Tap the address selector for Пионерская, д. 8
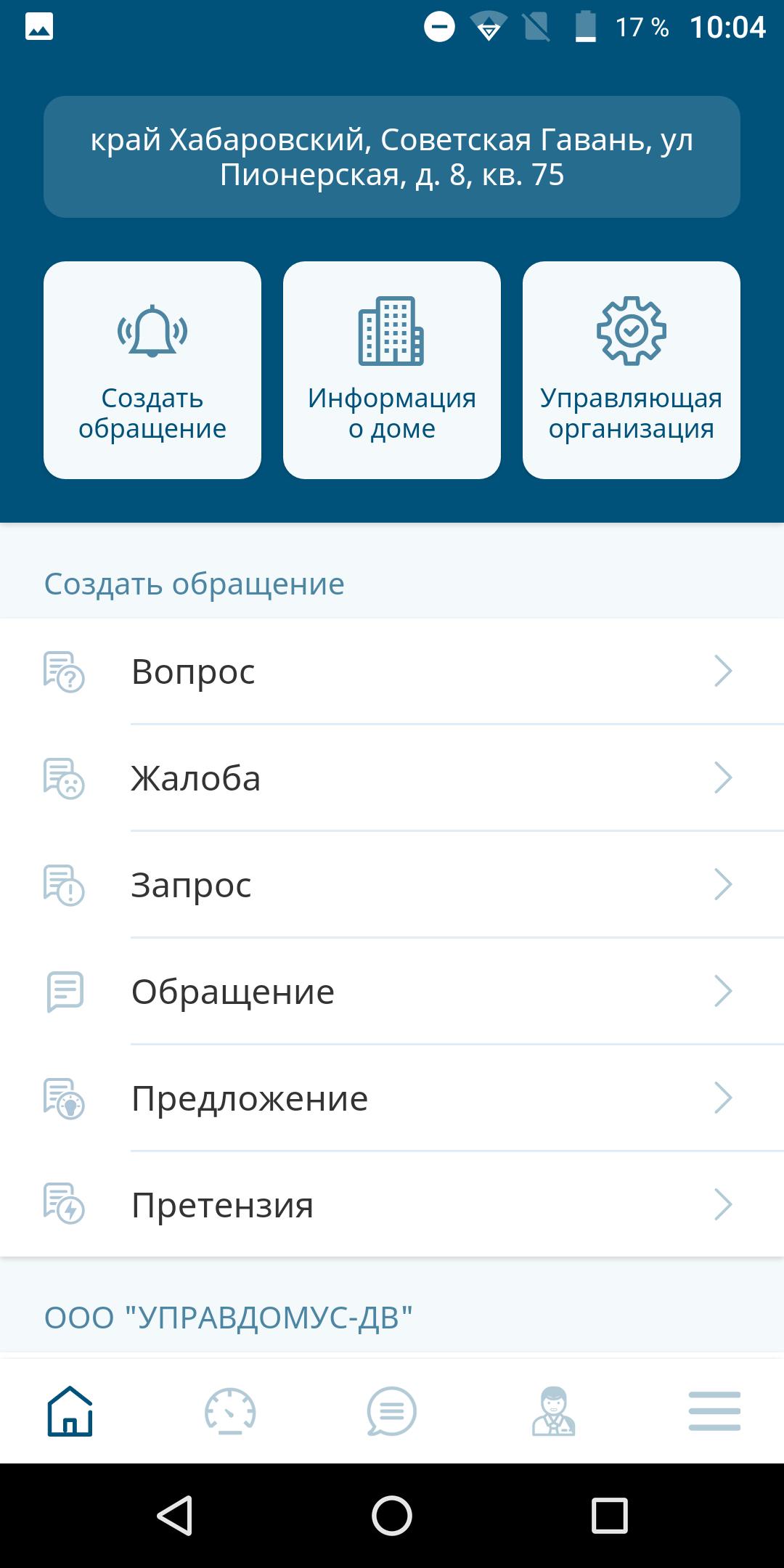Viewport: 784px width, 1568px height. [x=392, y=157]
